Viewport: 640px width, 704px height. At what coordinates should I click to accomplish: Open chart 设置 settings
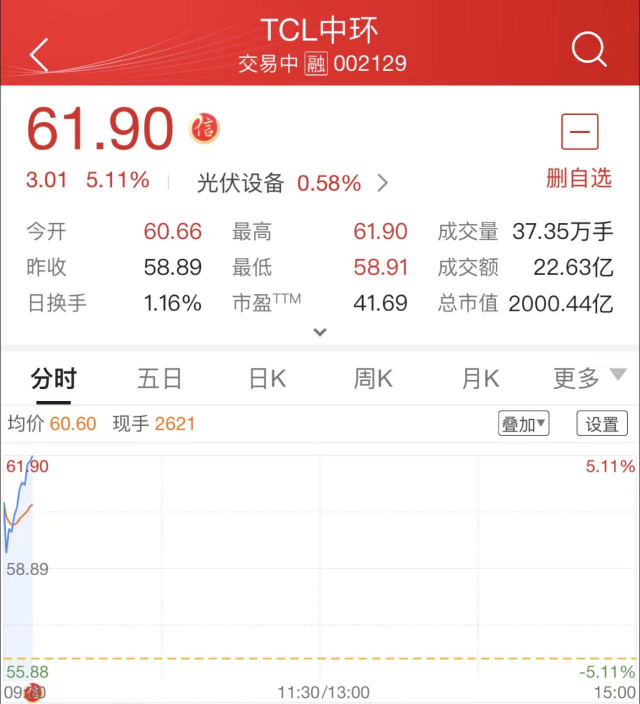602,424
